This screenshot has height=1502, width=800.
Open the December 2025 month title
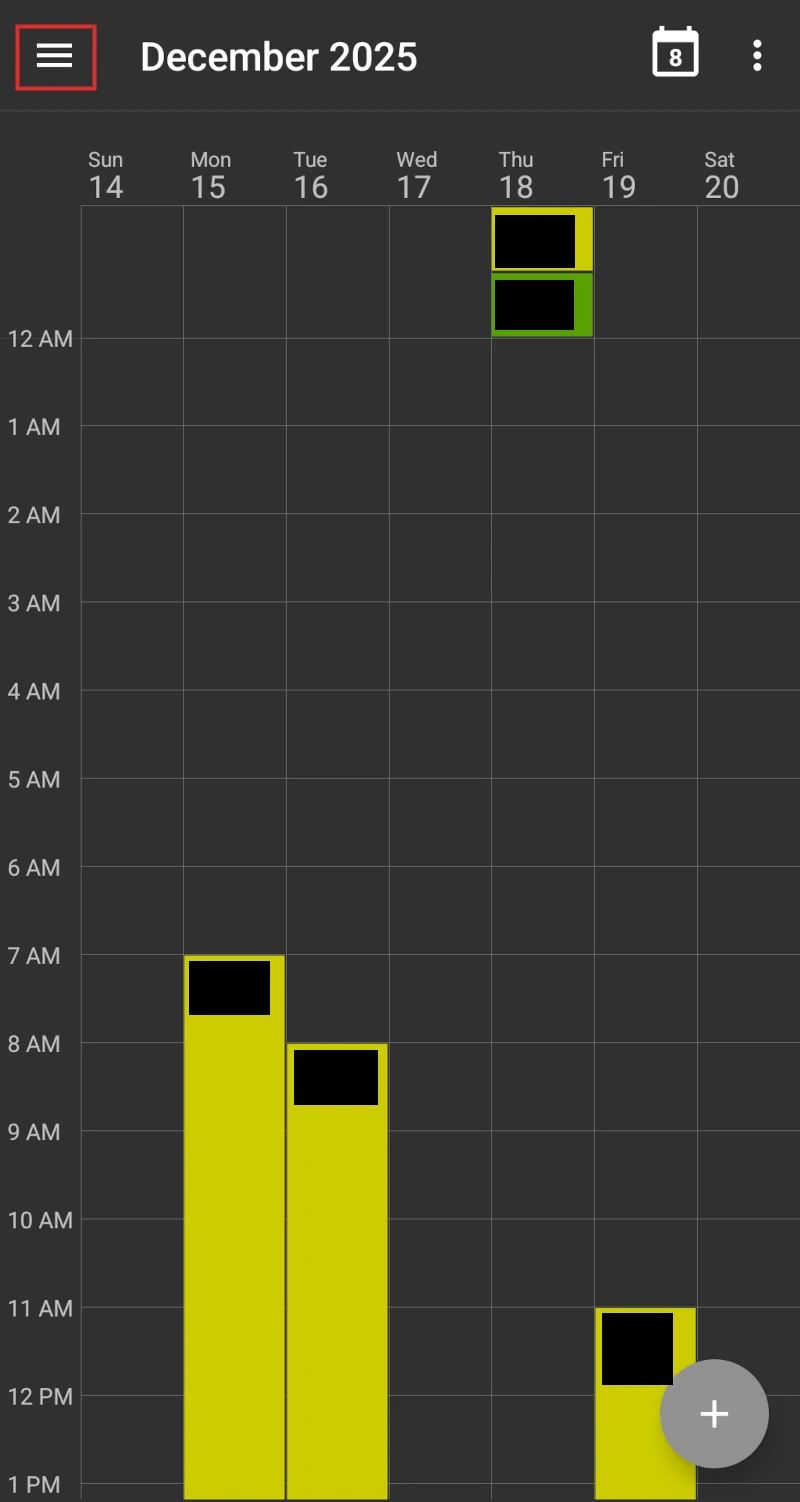tap(279, 57)
